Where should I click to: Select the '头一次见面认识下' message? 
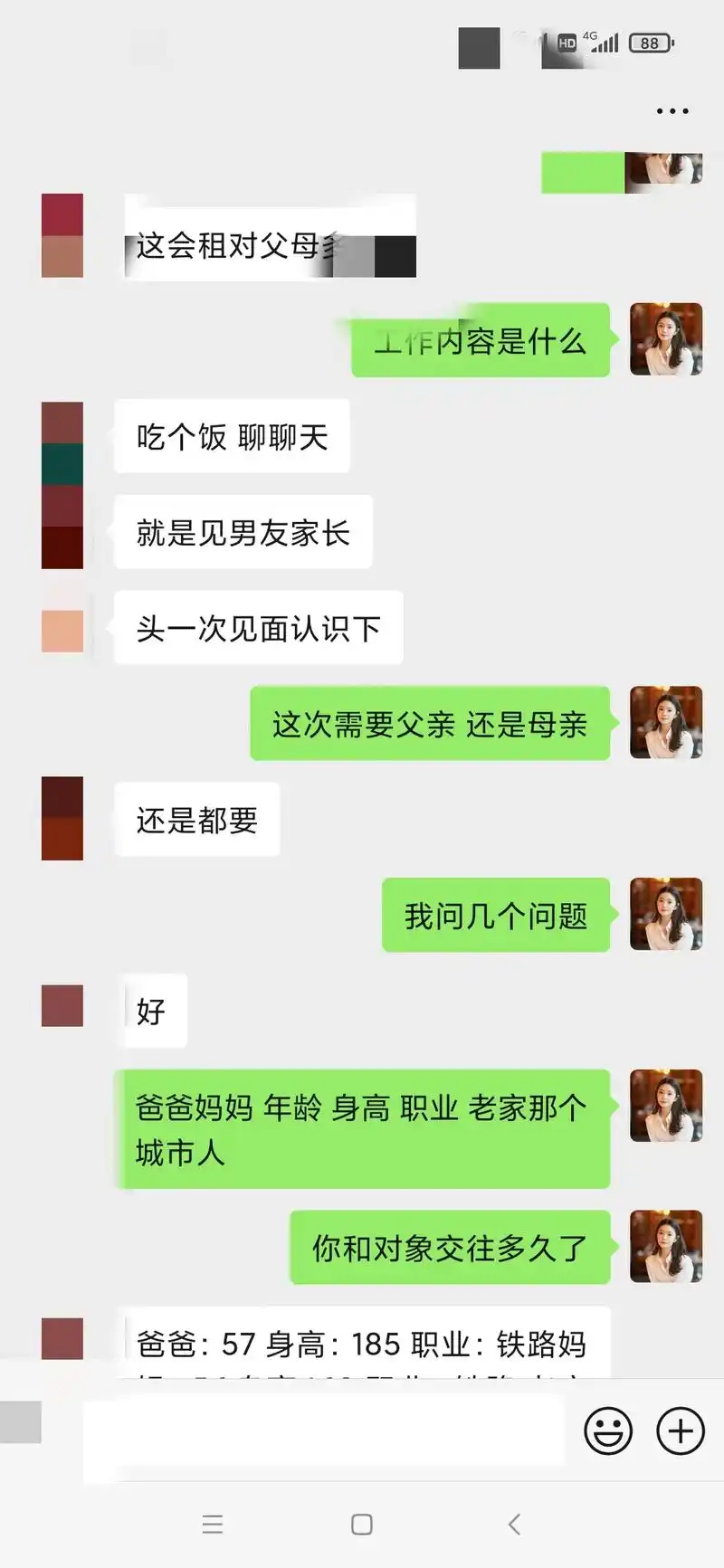coord(257,628)
